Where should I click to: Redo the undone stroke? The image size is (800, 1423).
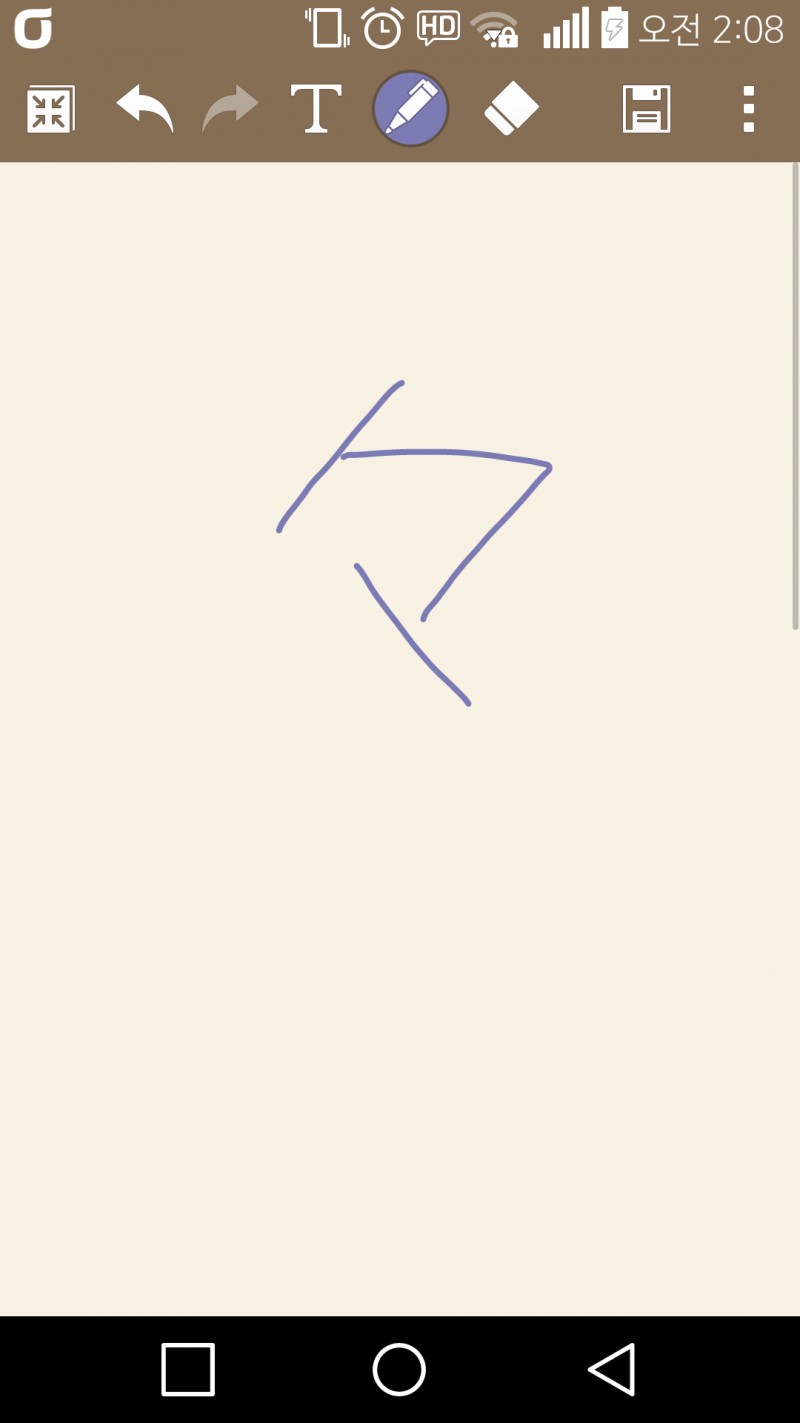pyautogui.click(x=230, y=109)
